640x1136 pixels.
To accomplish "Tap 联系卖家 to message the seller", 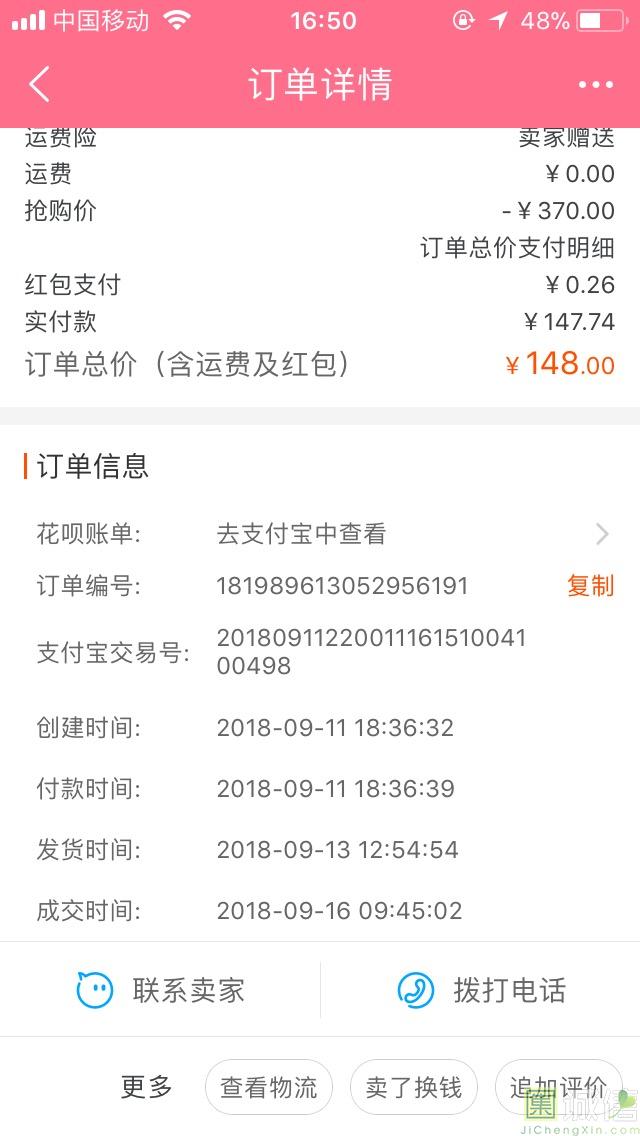I will point(161,990).
